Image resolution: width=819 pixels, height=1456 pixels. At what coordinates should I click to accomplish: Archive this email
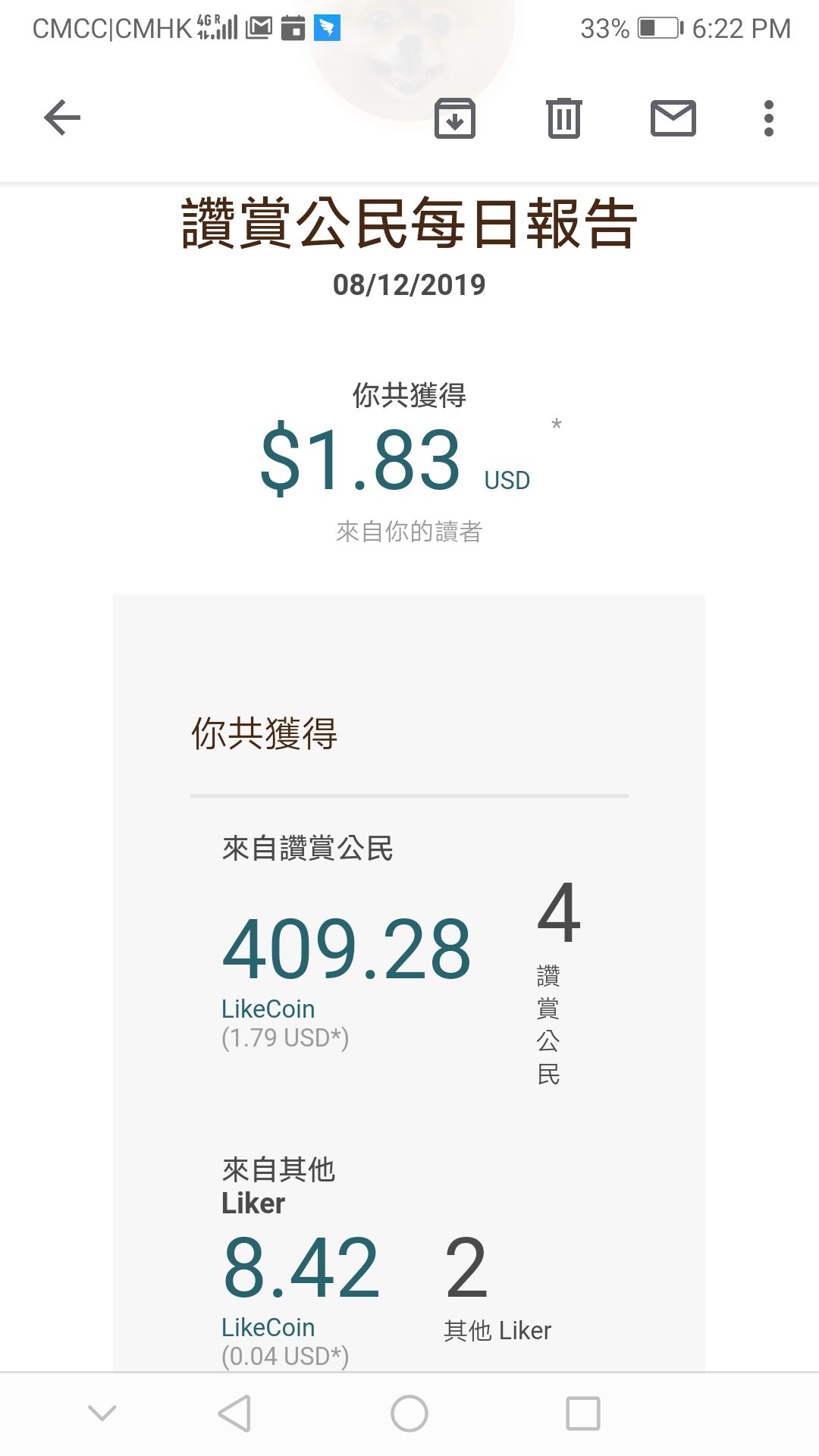(455, 118)
